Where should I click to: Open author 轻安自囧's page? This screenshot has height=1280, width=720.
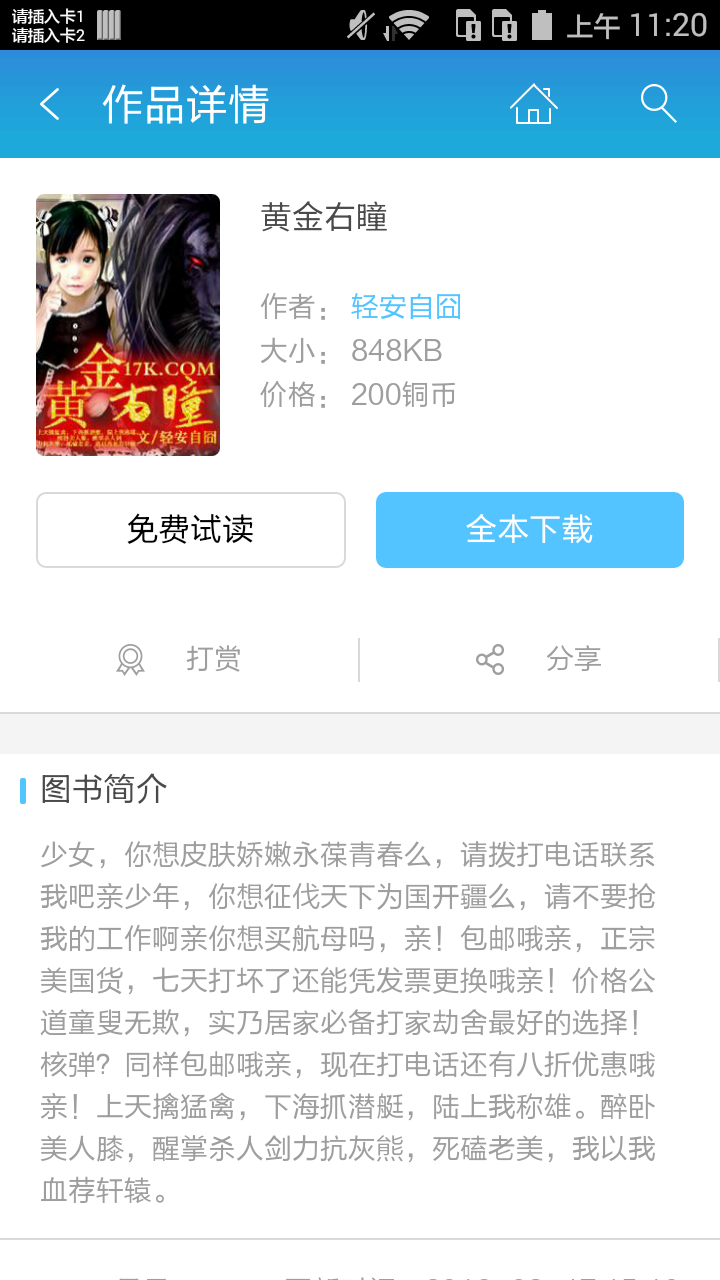(406, 307)
